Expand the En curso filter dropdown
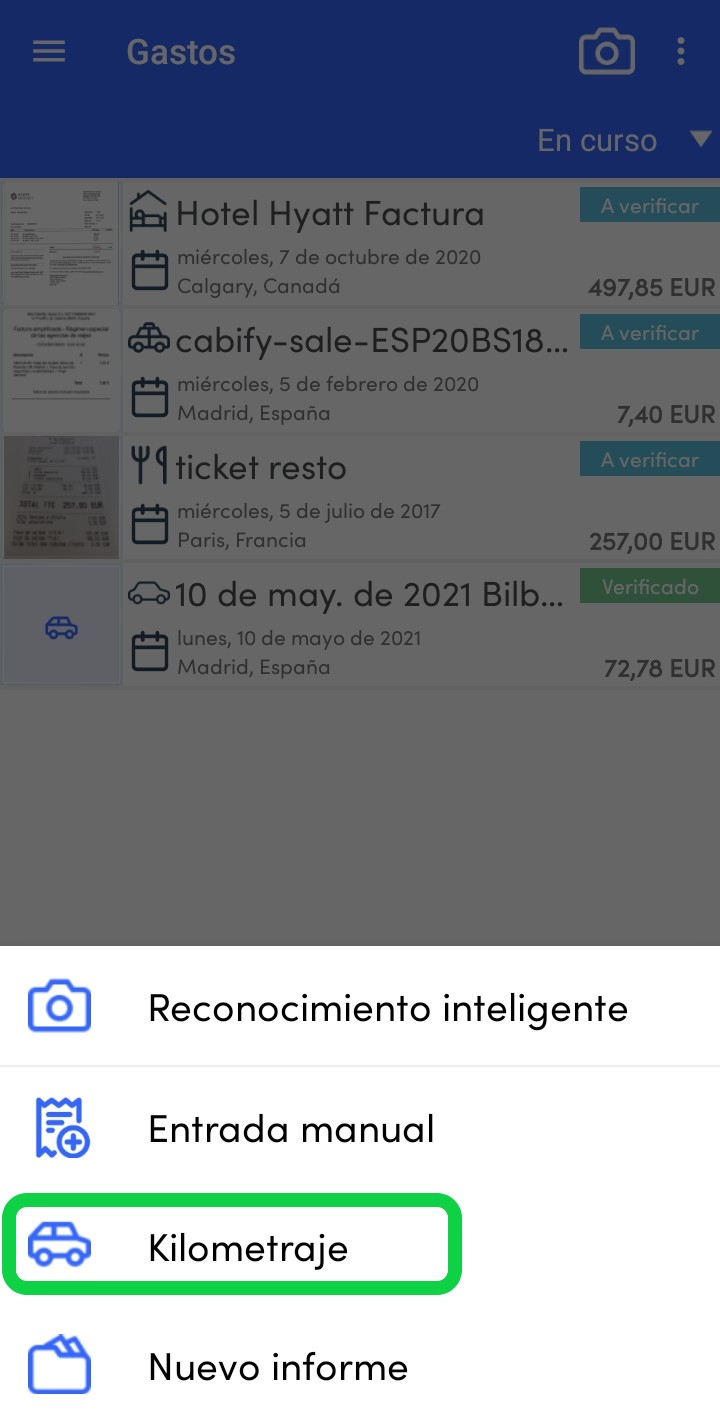Image resolution: width=720 pixels, height=1419 pixels. [x=625, y=140]
